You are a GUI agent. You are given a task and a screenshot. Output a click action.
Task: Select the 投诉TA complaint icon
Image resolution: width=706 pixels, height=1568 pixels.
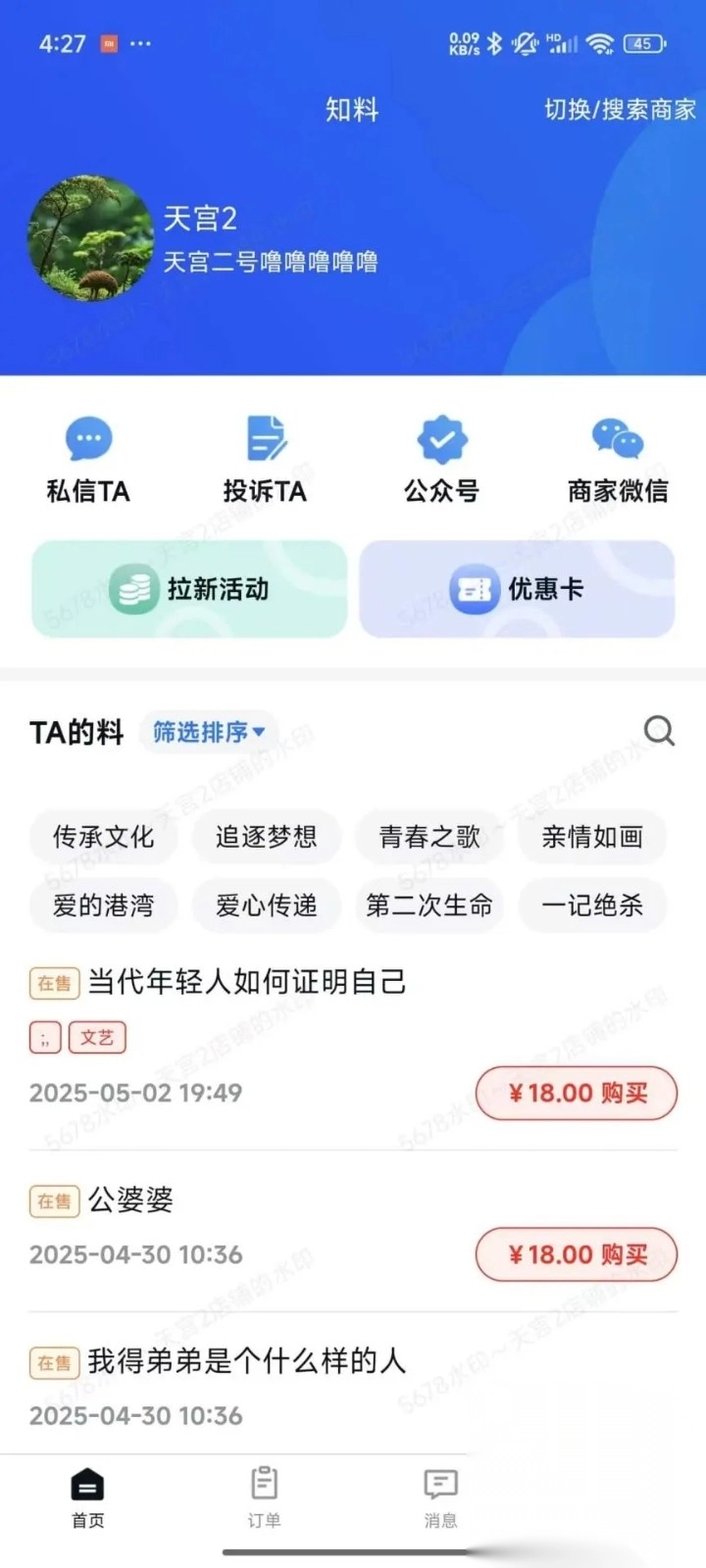263,456
